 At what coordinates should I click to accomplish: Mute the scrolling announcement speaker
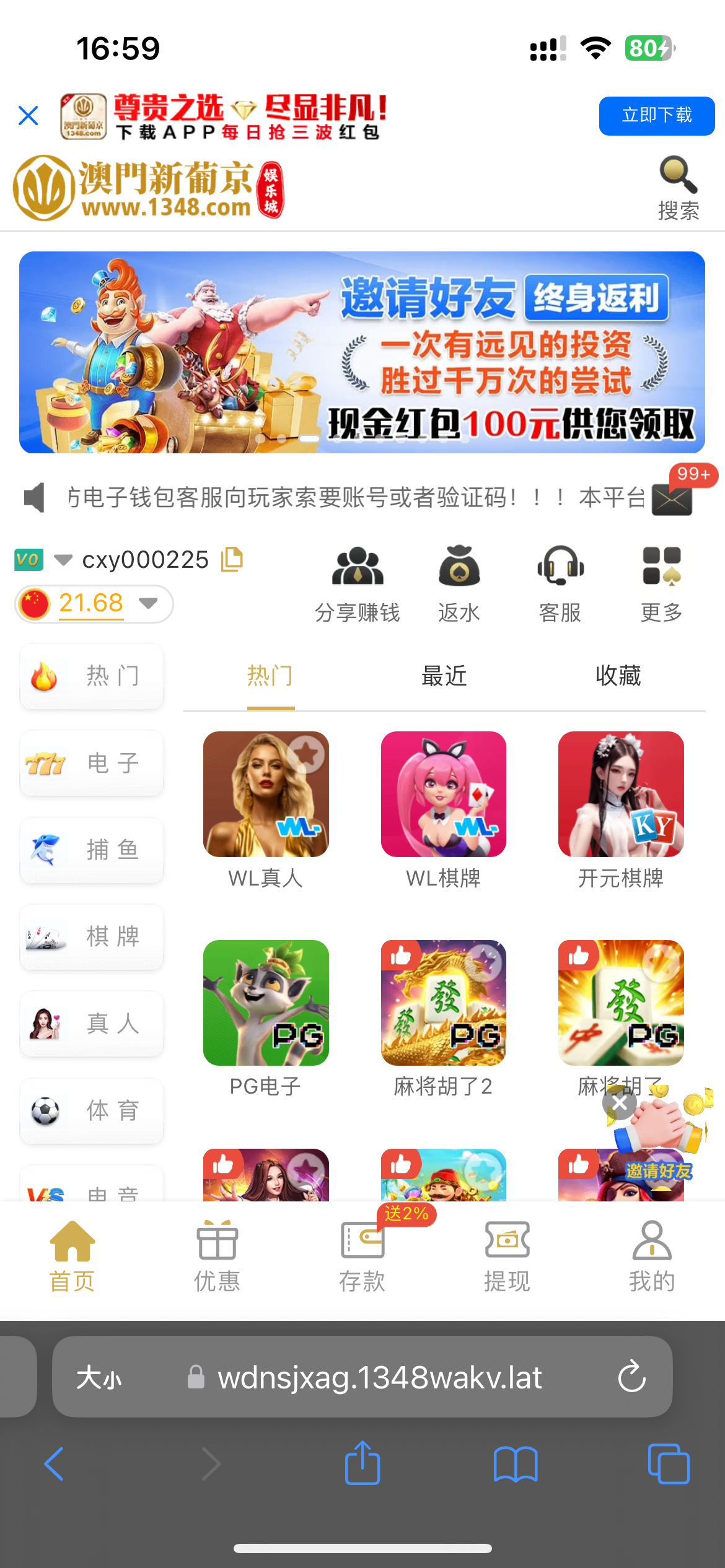click(34, 497)
